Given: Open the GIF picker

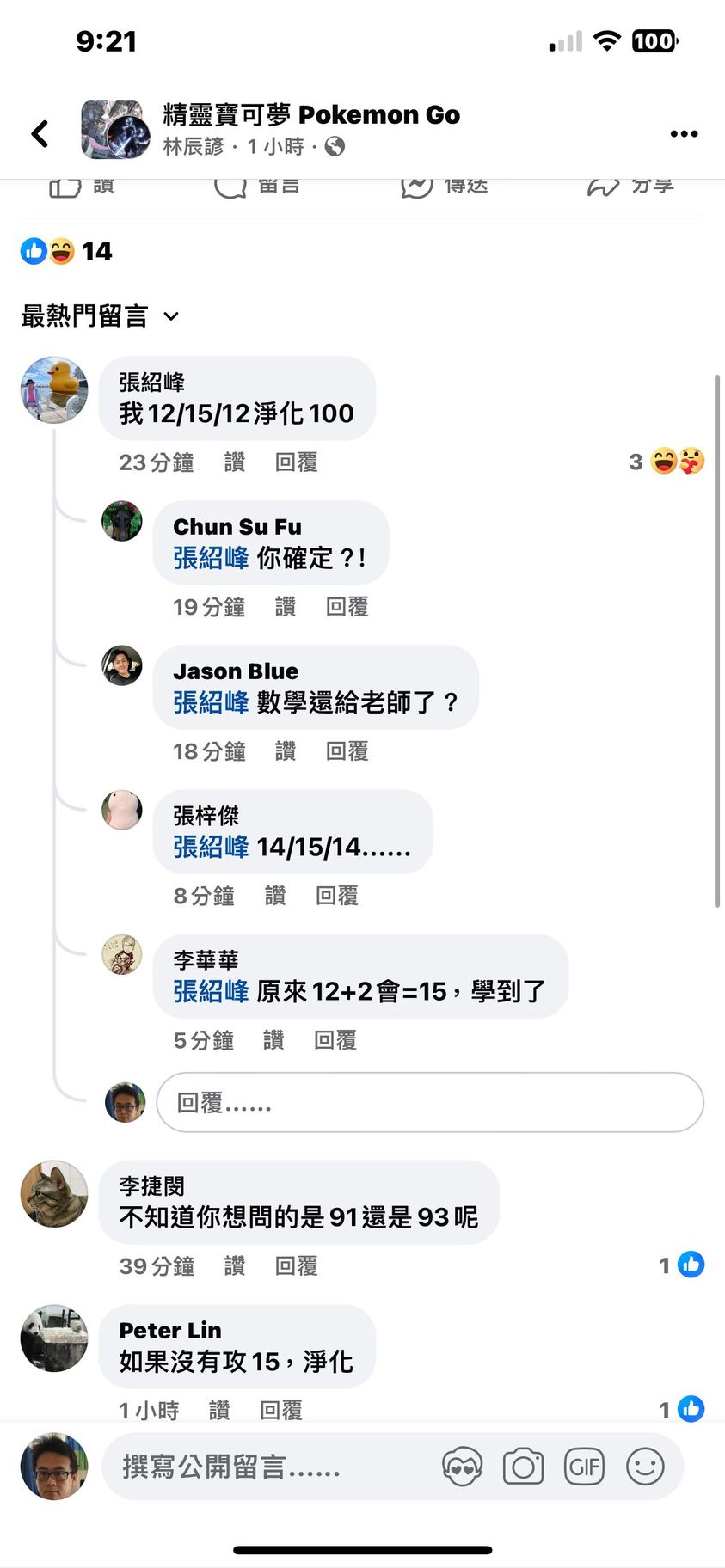Looking at the screenshot, I should (584, 1467).
